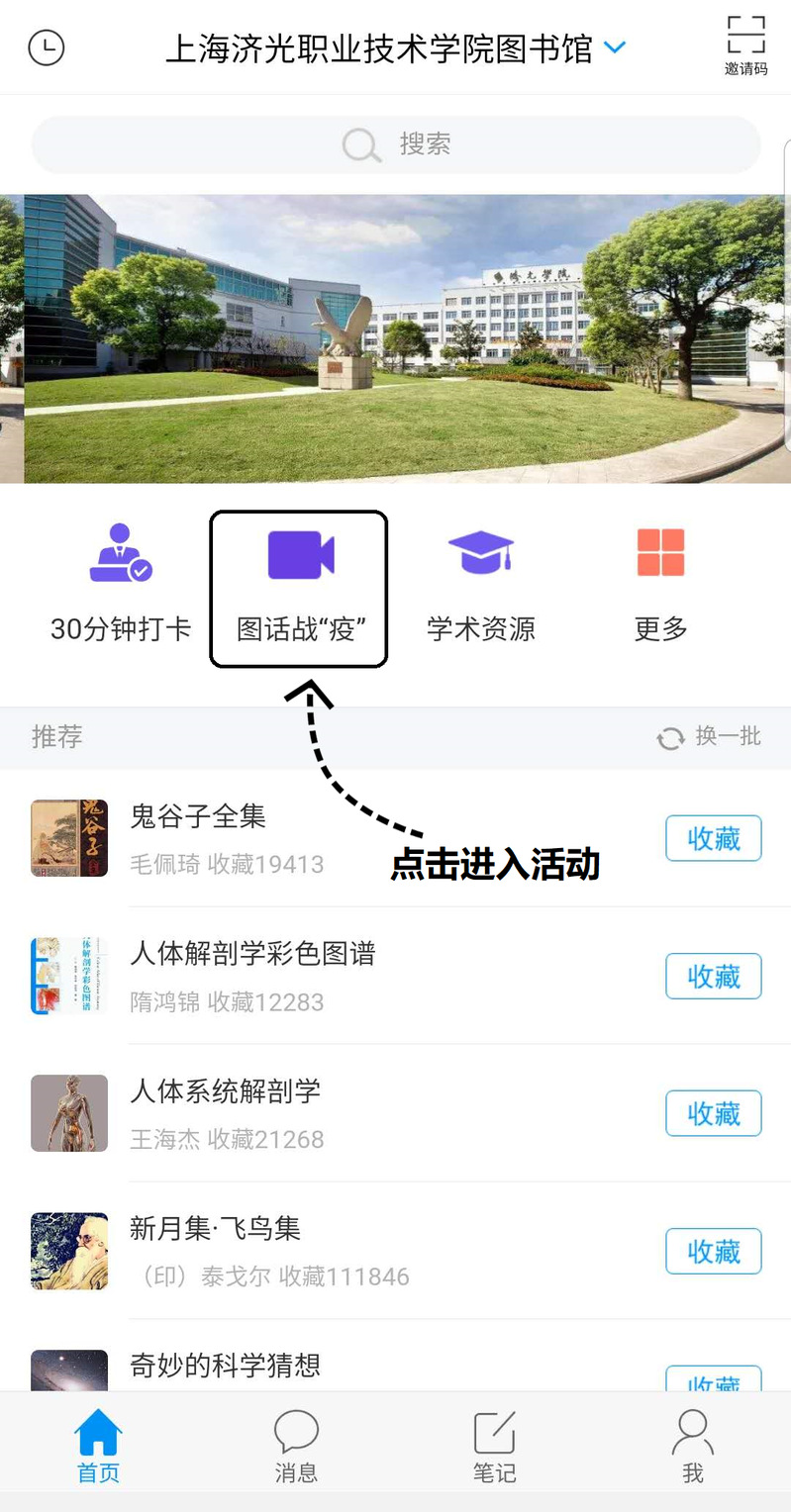Collect 鬼谷子全集 with 收藏
Image resolution: width=791 pixels, height=1512 pixels.
[713, 839]
